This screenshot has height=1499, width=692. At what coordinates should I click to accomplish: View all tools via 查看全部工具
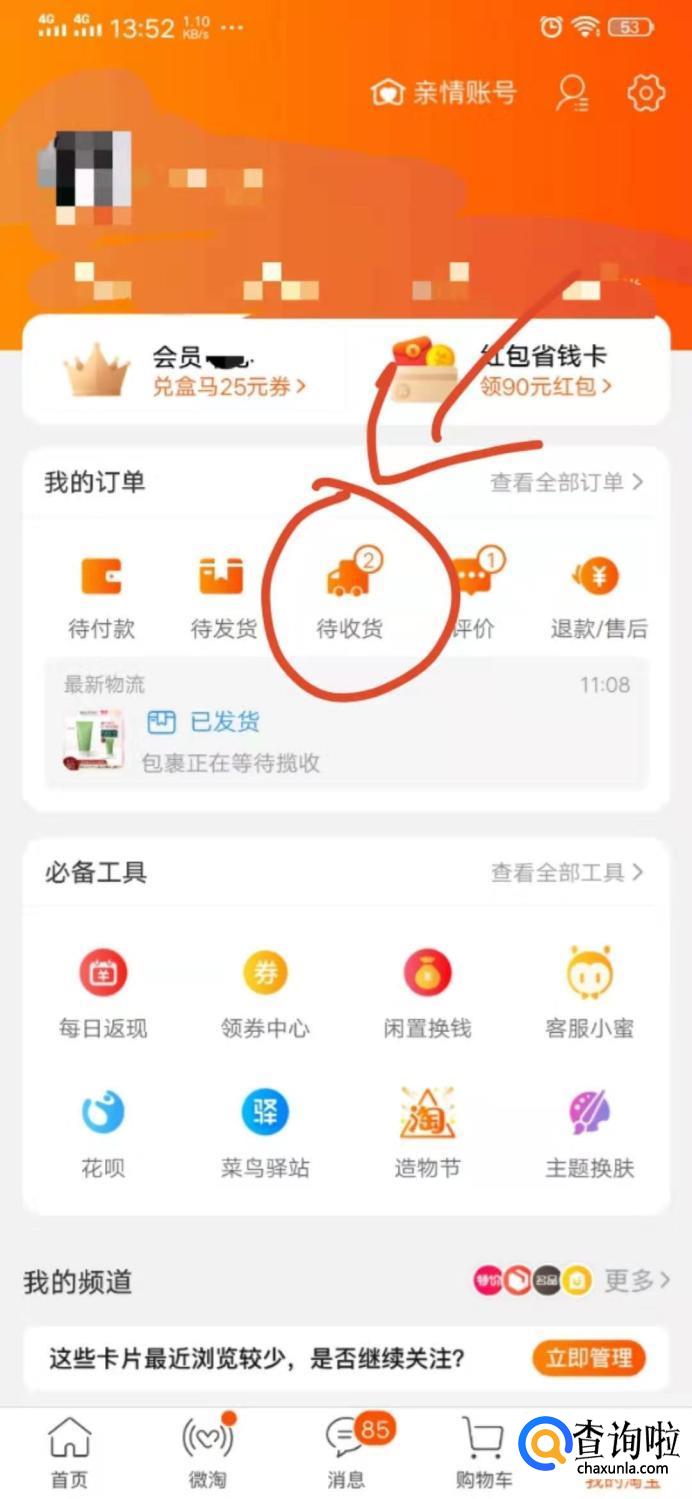[x=566, y=872]
